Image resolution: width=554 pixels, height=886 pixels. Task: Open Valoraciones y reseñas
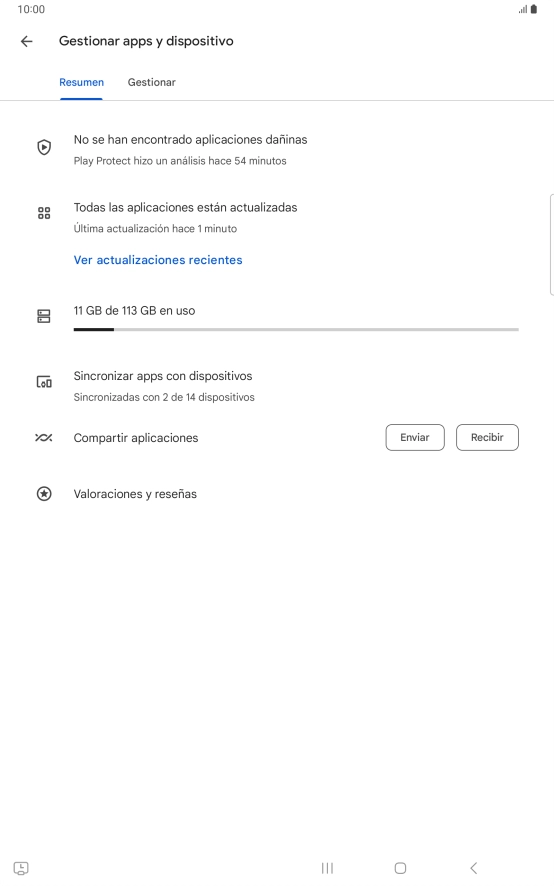[277, 494]
